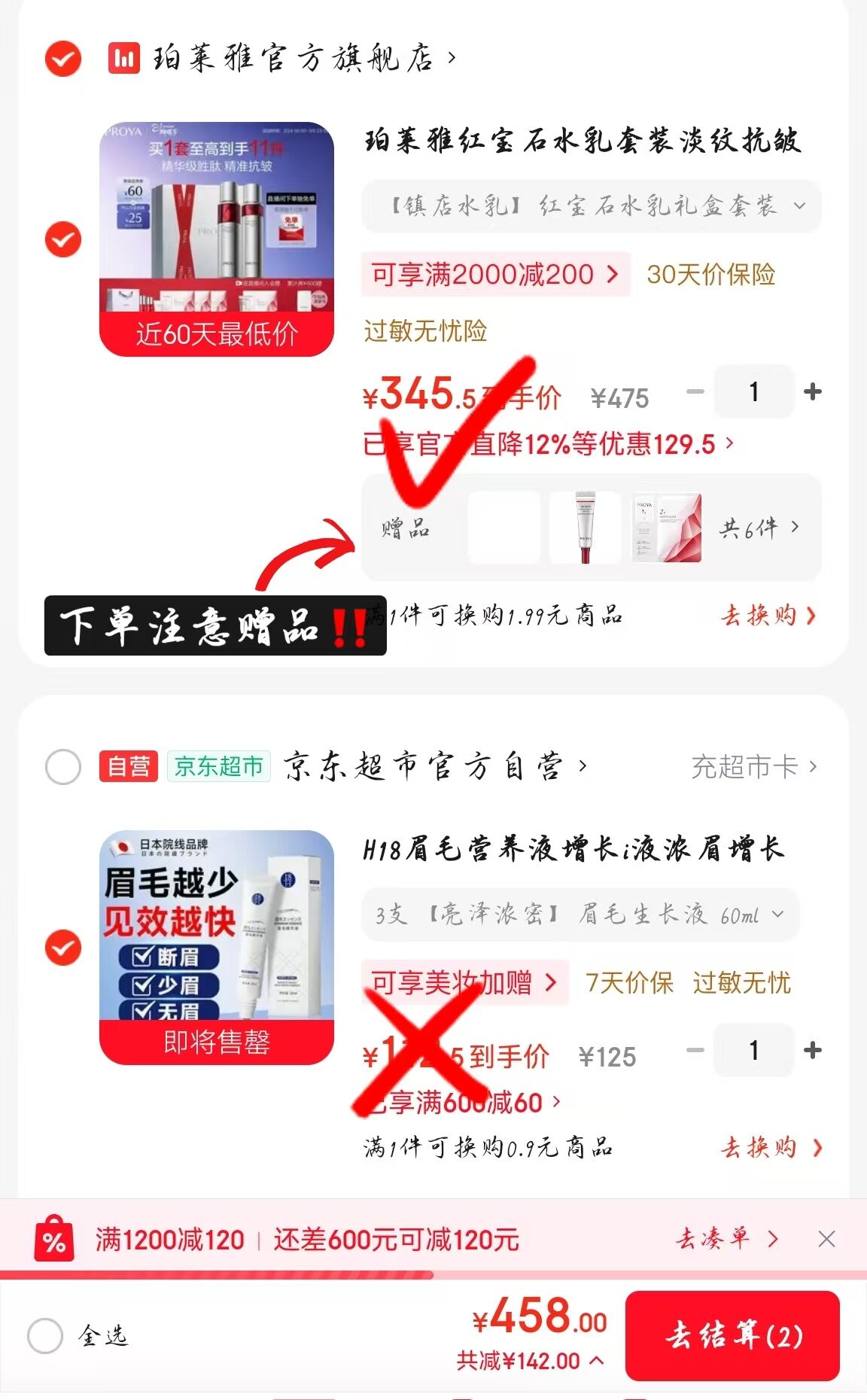Uncheck the 珀莱雅官方旗舰店 store checkbox
The image size is (867, 1400).
pos(63,58)
